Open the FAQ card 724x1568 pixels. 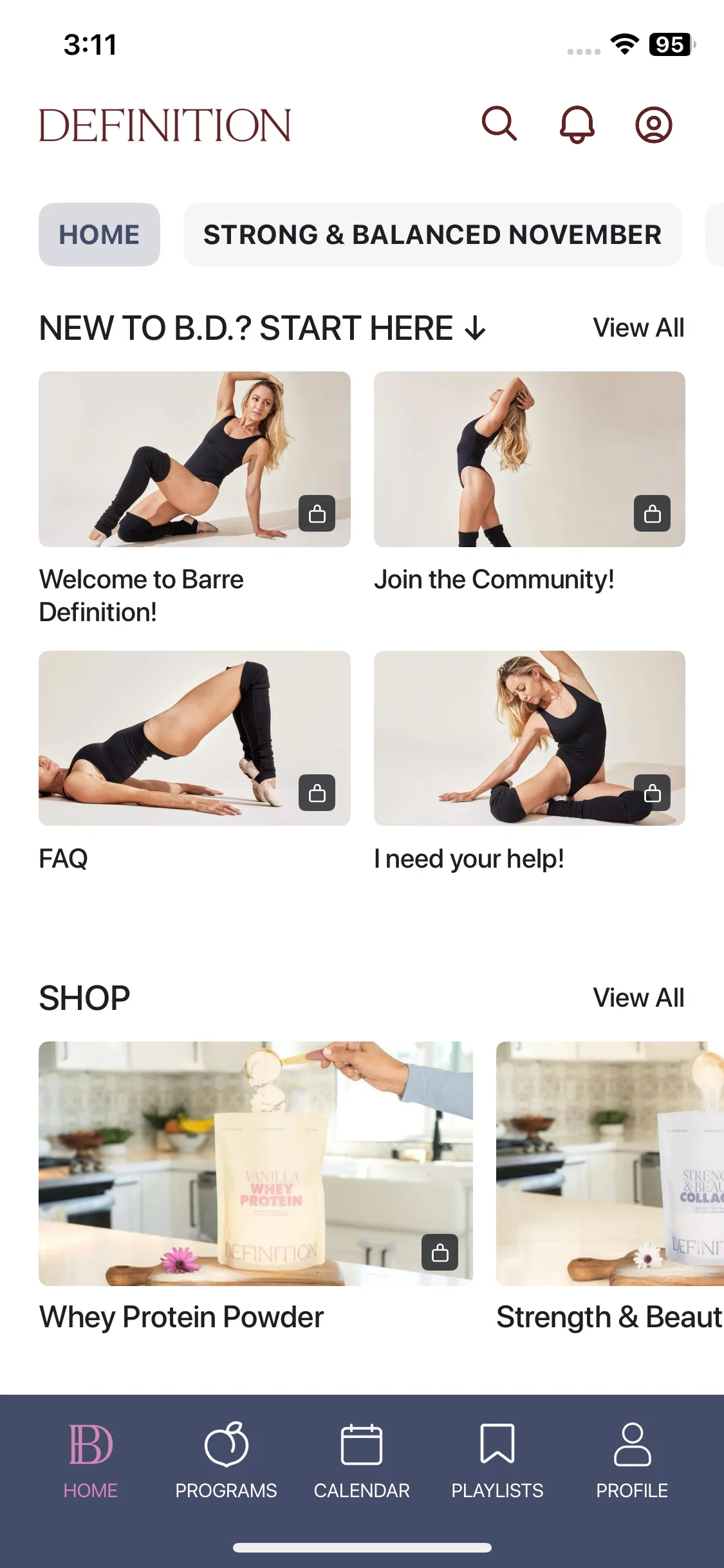pos(194,738)
